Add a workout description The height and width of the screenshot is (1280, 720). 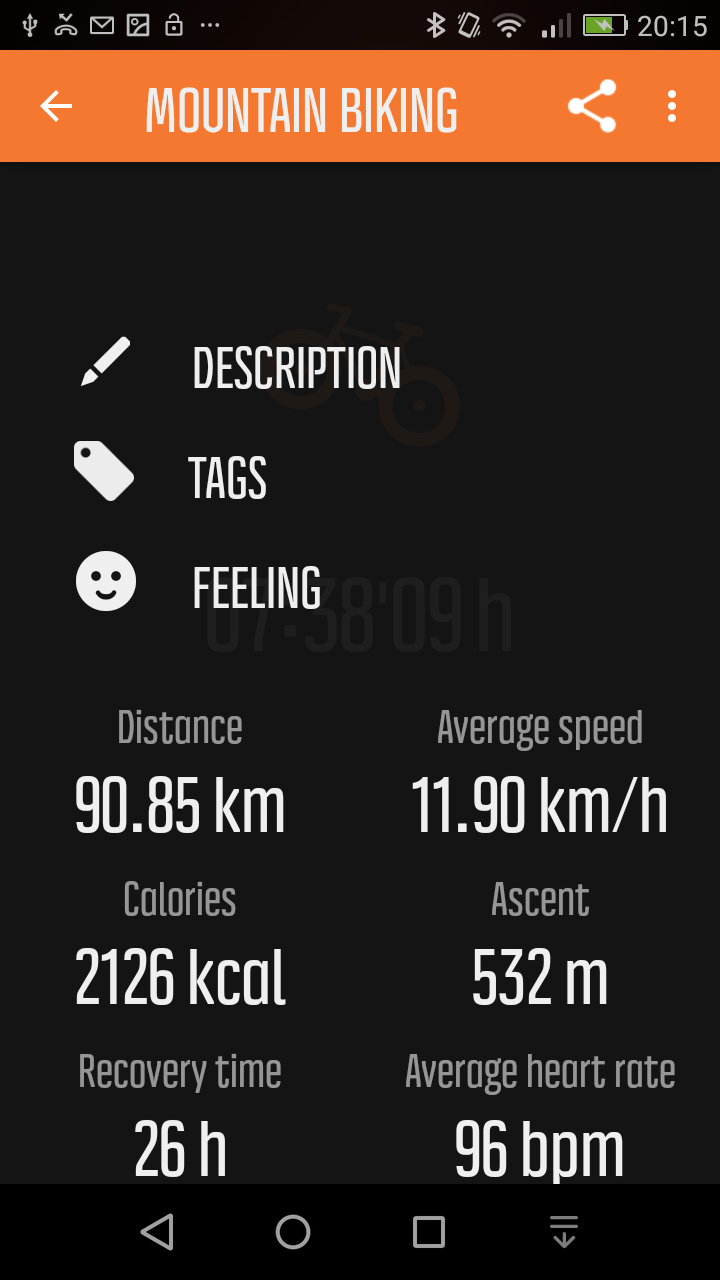tap(296, 368)
